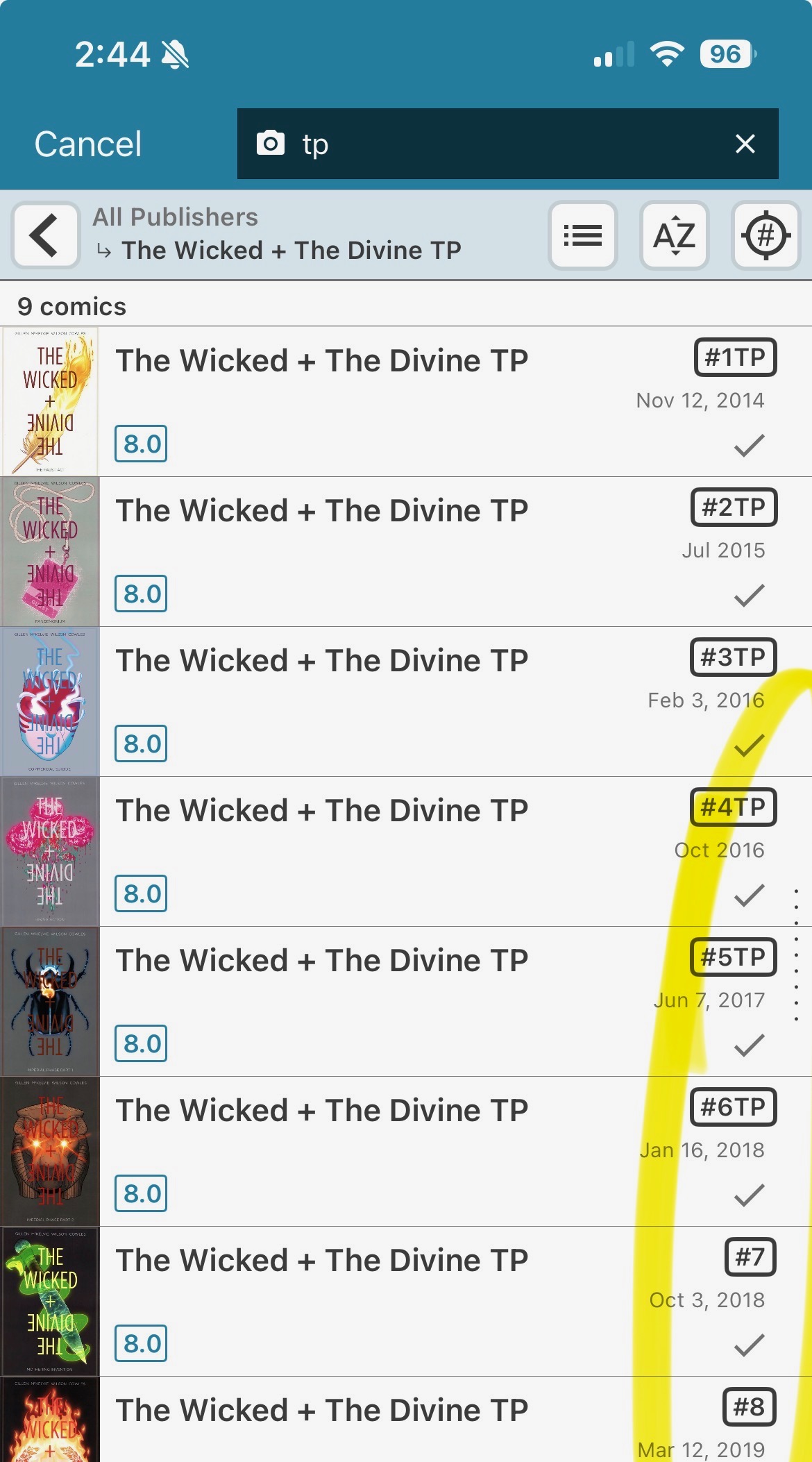812x1462 pixels.
Task: View the #6TP comic from Jan 16, 2018
Action: (322, 1151)
